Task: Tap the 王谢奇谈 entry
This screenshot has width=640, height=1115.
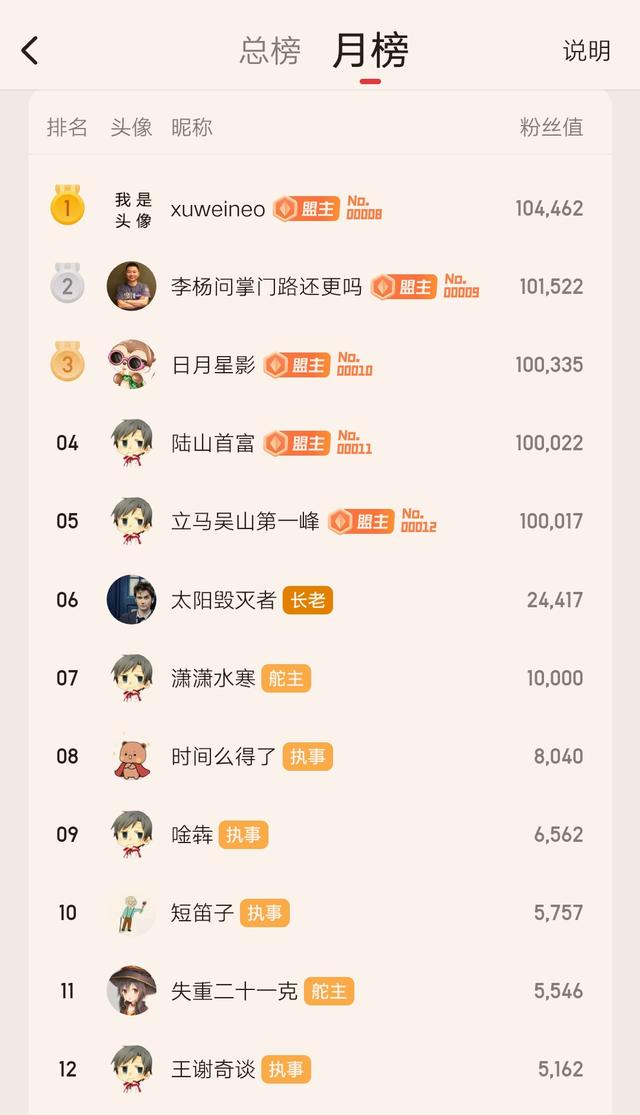Action: tap(213, 1069)
